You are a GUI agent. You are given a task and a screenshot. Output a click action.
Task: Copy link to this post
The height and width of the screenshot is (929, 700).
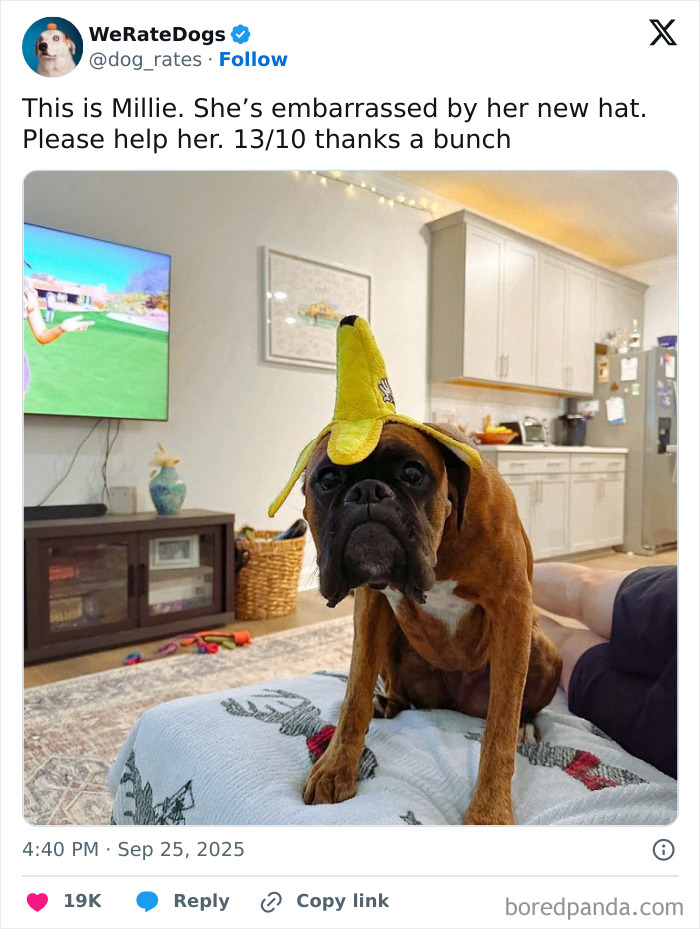pyautogui.click(x=325, y=901)
